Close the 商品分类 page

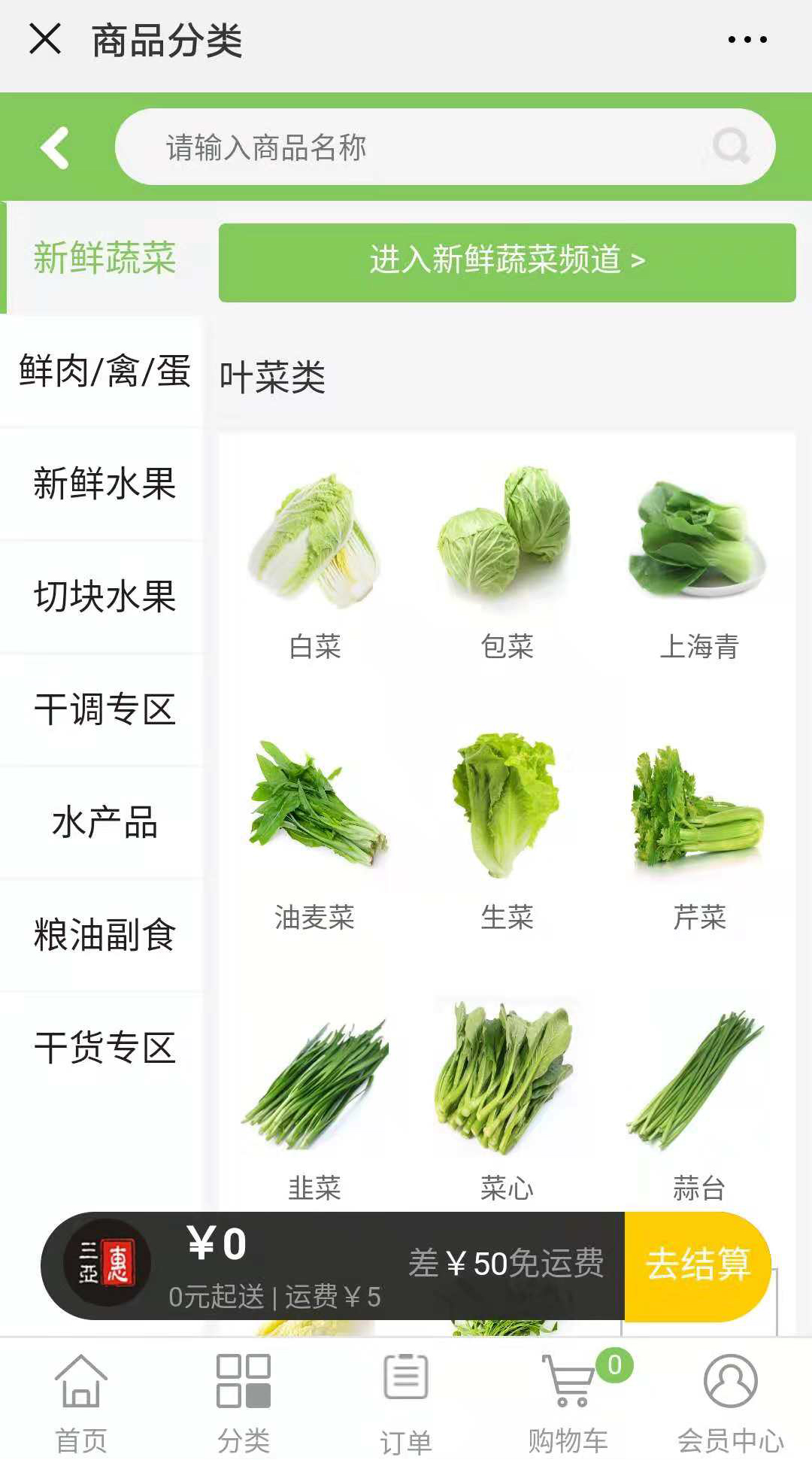coord(44,38)
